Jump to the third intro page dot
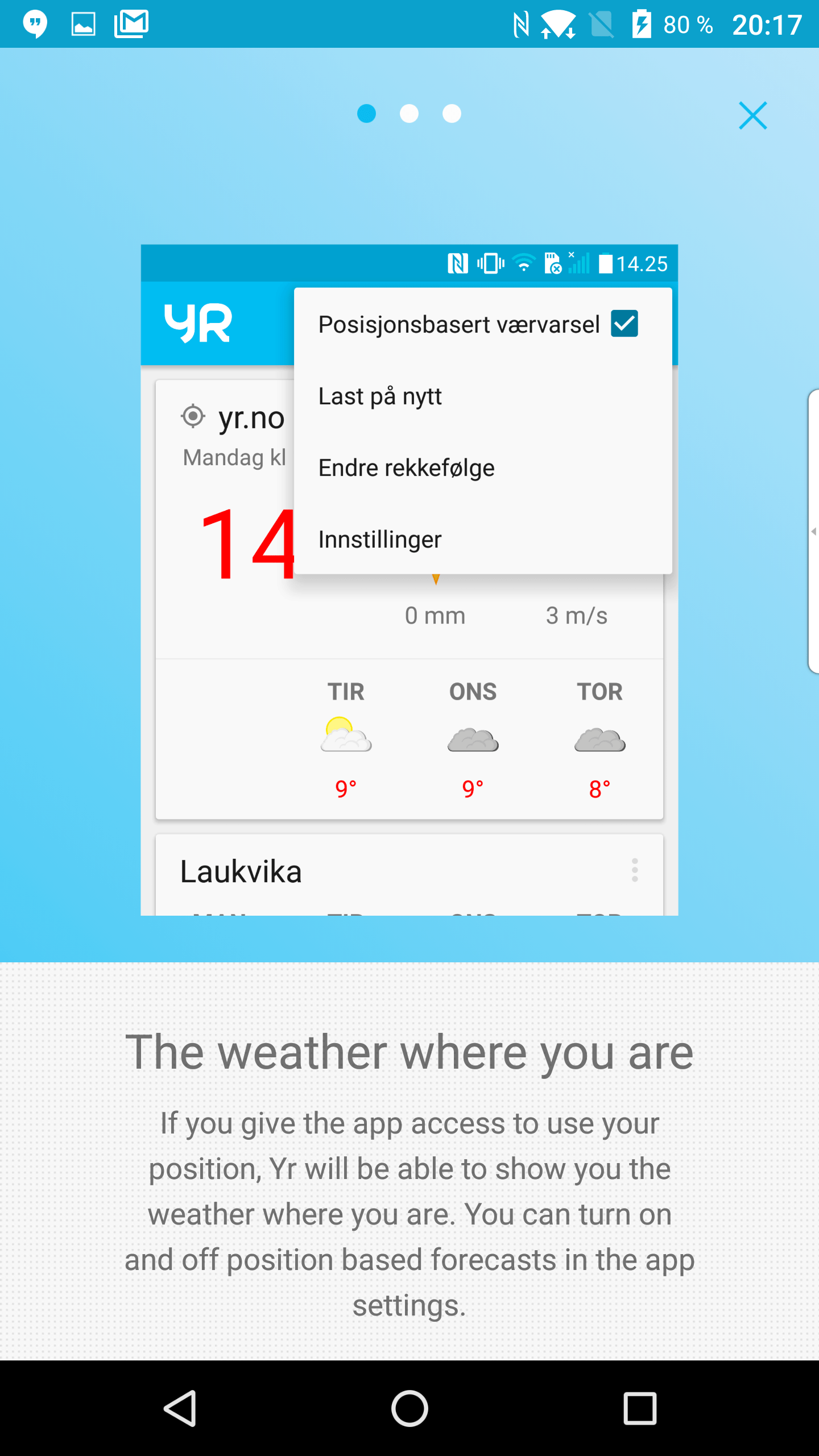Image resolution: width=819 pixels, height=1456 pixels. click(x=452, y=113)
